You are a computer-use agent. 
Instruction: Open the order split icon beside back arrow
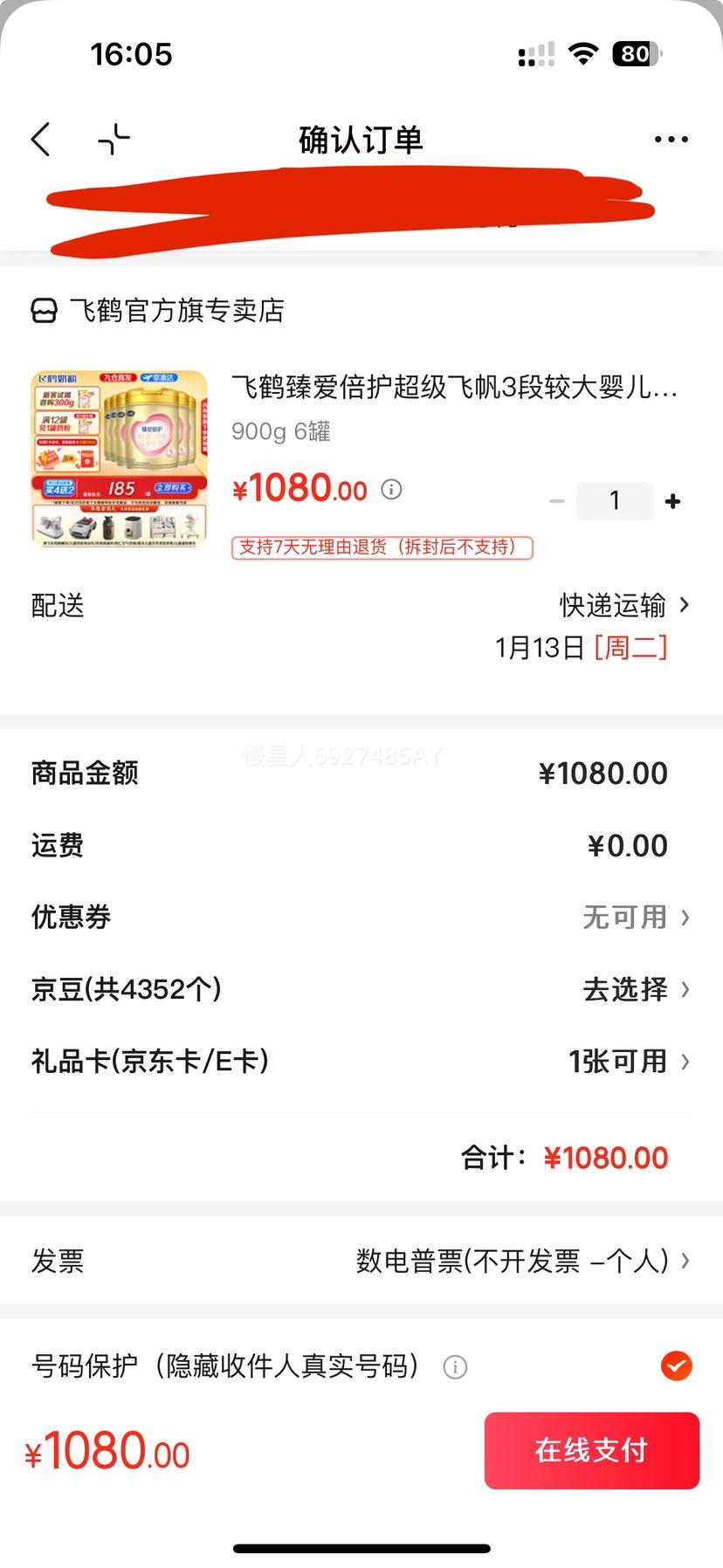pos(113,138)
